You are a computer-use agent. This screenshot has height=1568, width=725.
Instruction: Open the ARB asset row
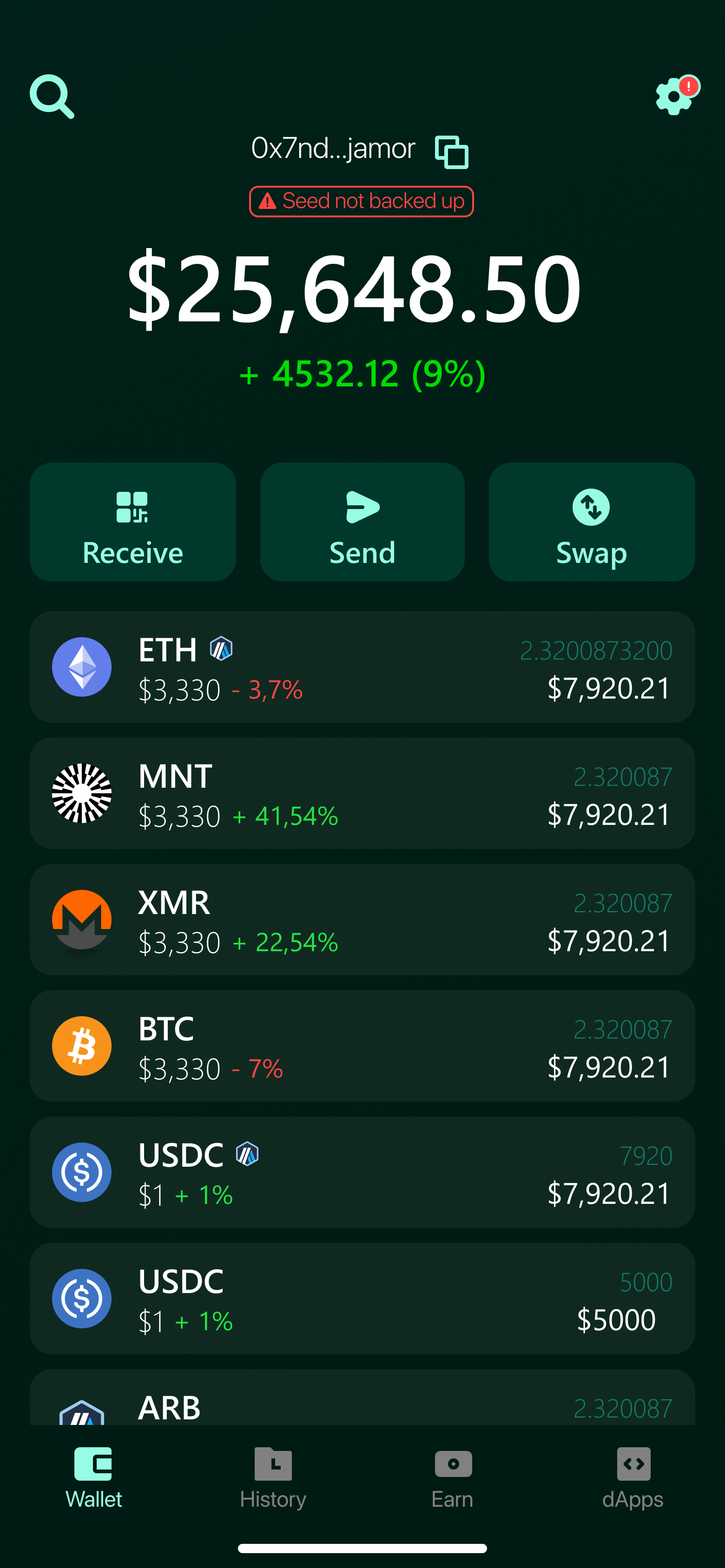(362, 1400)
